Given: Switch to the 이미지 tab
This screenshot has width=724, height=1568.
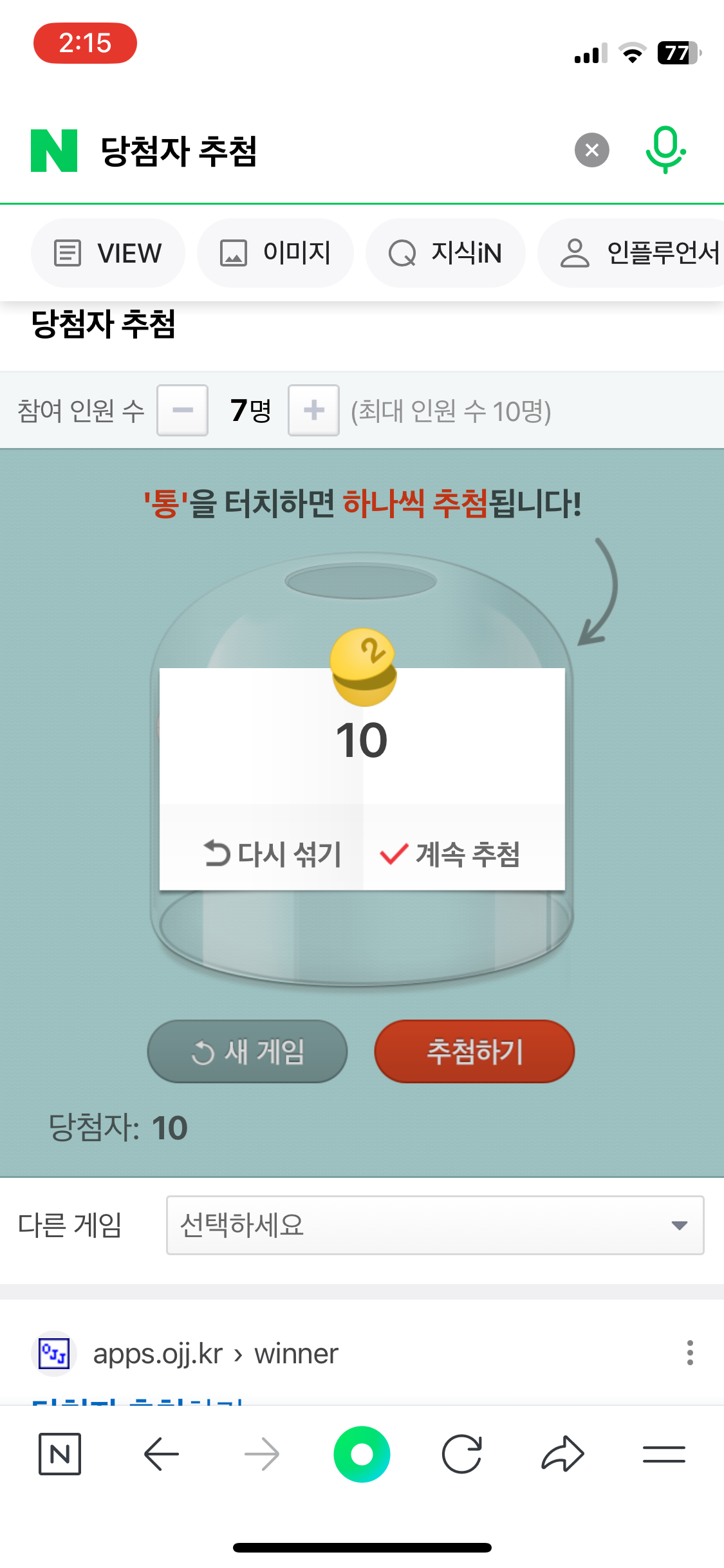Looking at the screenshot, I should pyautogui.click(x=275, y=253).
